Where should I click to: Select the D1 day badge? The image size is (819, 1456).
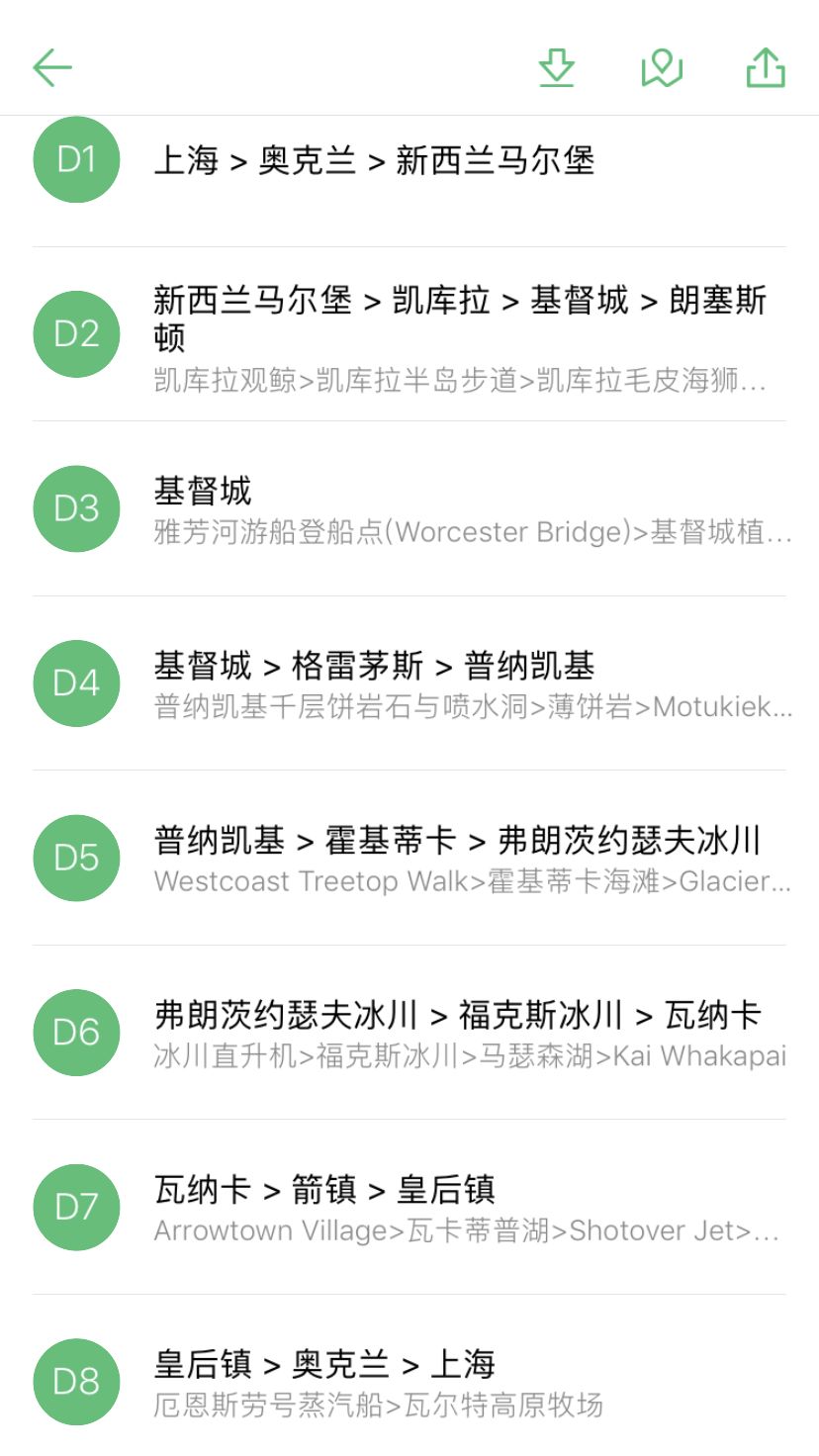[x=75, y=158]
